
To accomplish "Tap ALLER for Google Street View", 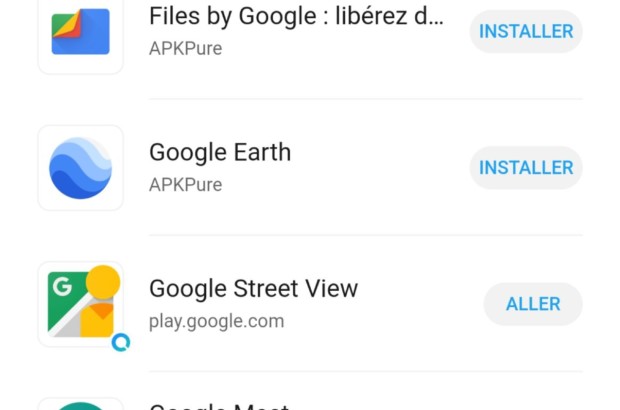I will tap(533, 304).
